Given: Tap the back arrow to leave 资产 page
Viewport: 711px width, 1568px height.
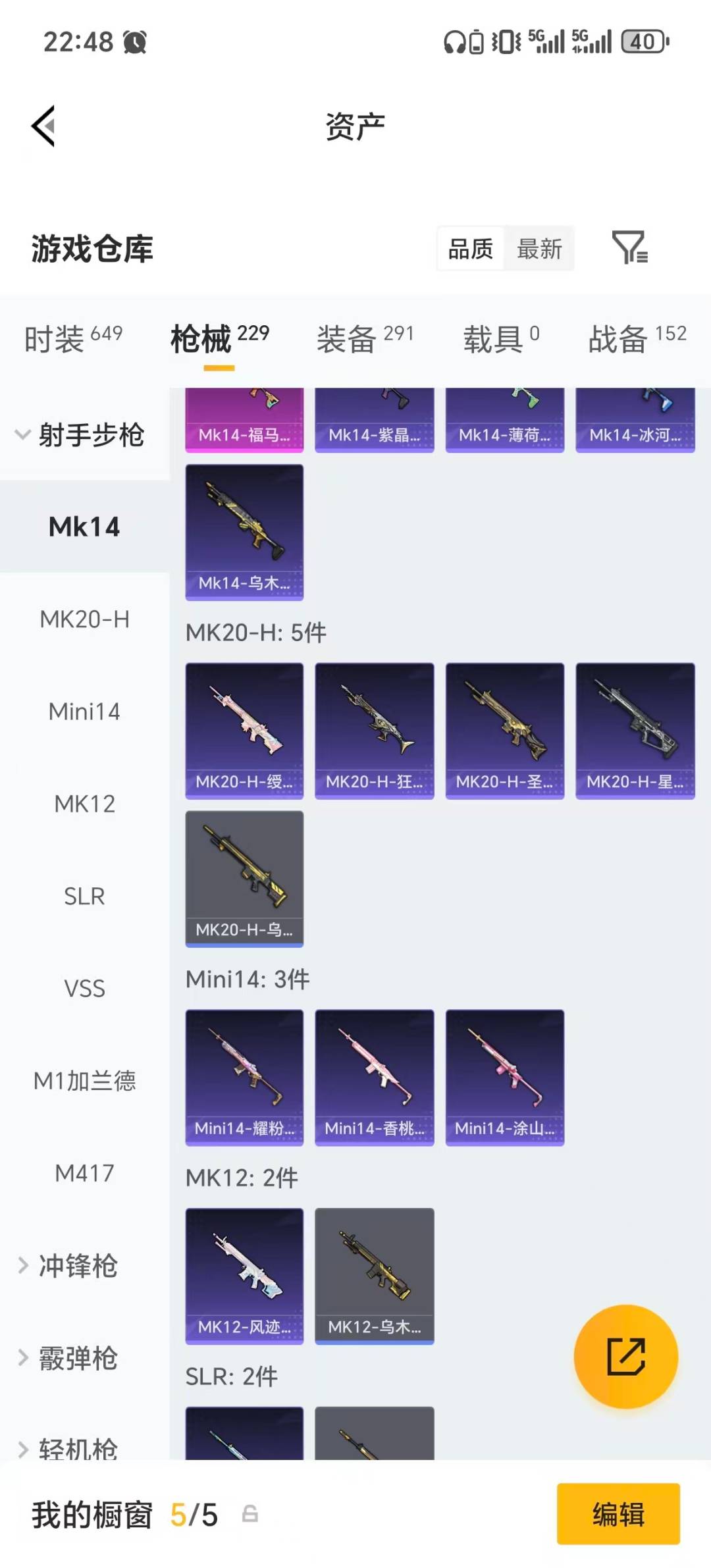Looking at the screenshot, I should [x=41, y=126].
